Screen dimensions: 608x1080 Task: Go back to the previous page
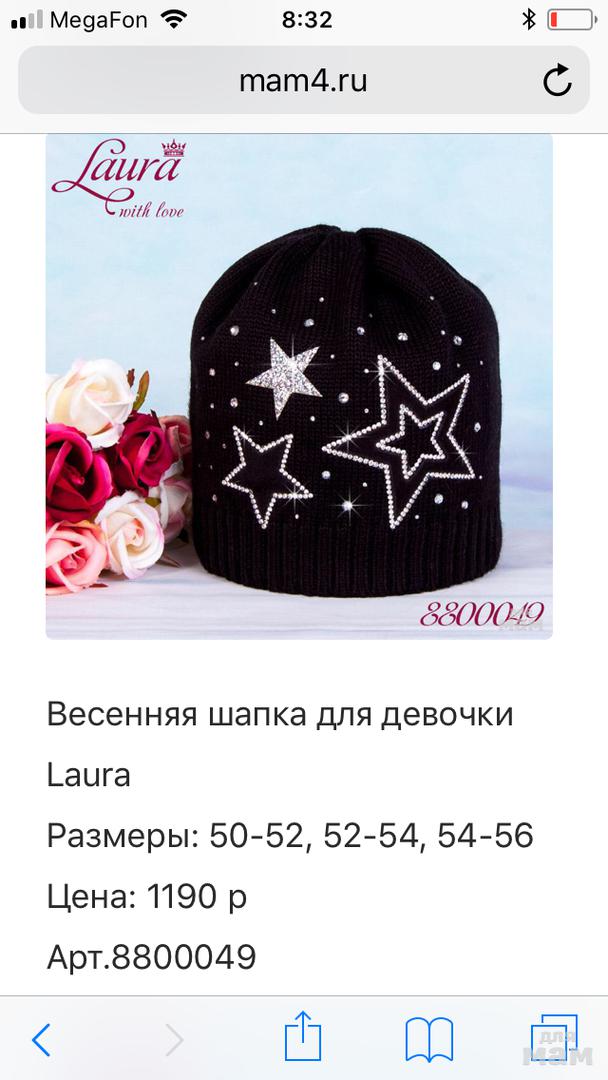[41, 1040]
